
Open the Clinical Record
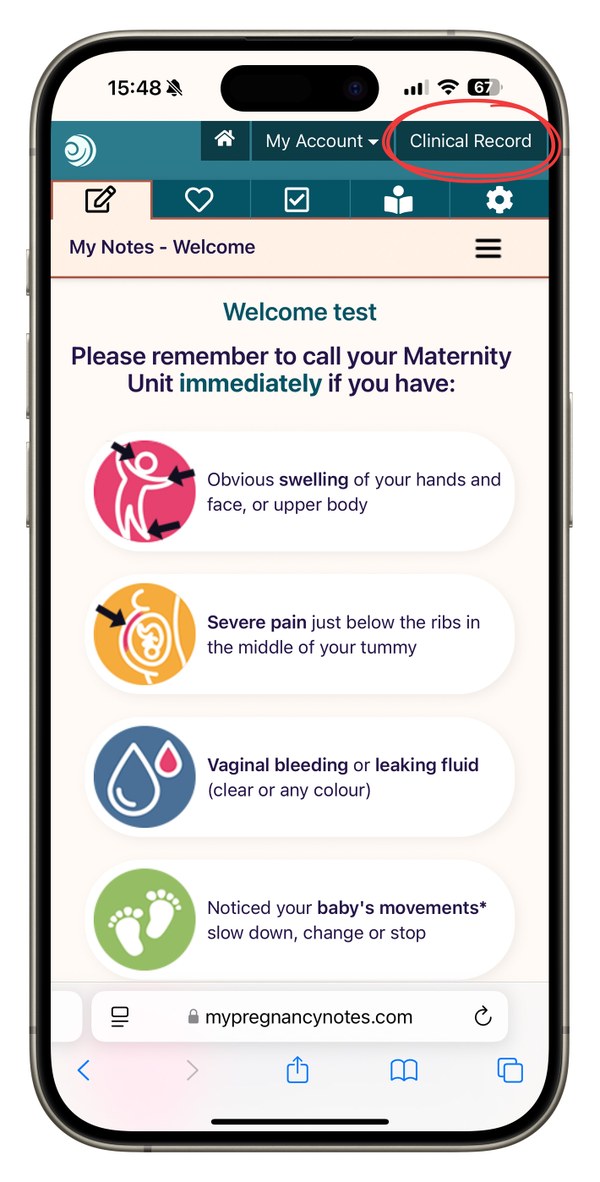coord(470,141)
